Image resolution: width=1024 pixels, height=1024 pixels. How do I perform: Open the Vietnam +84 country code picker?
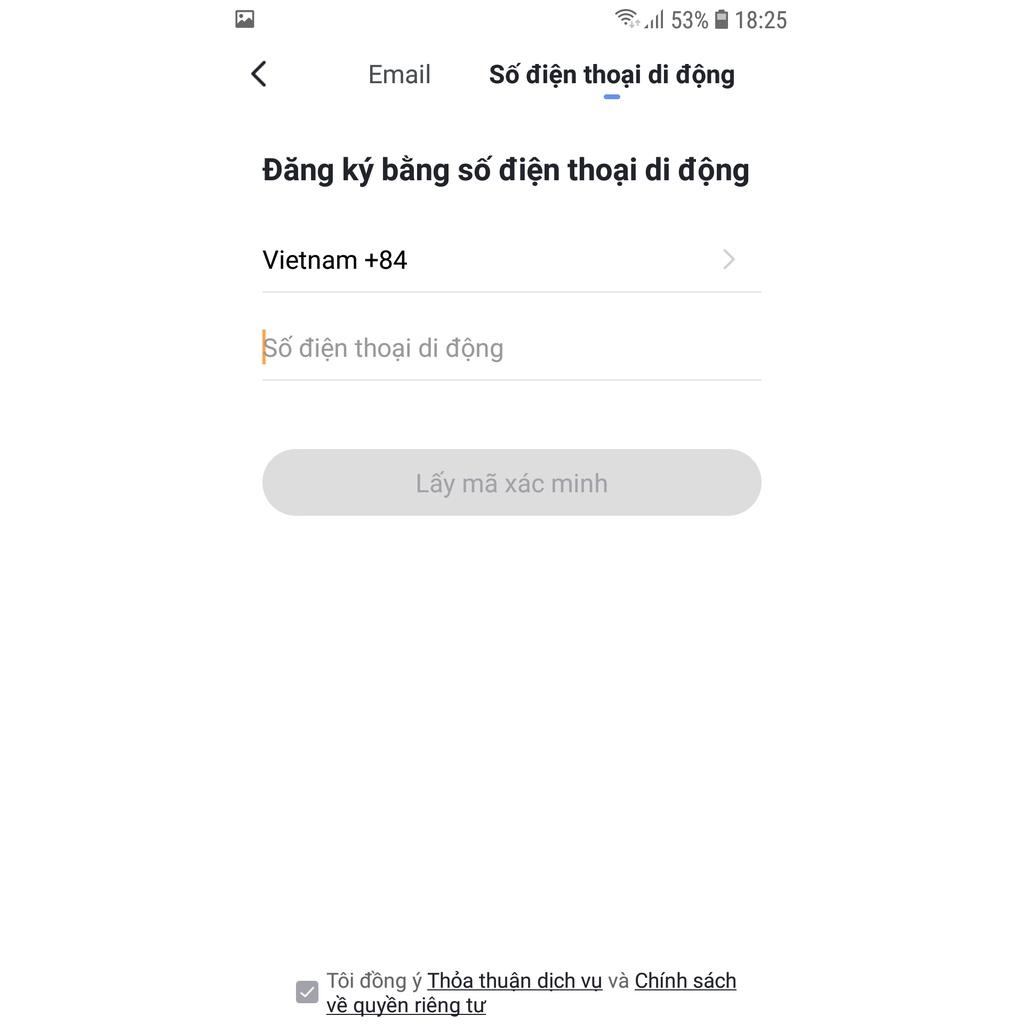click(x=511, y=260)
